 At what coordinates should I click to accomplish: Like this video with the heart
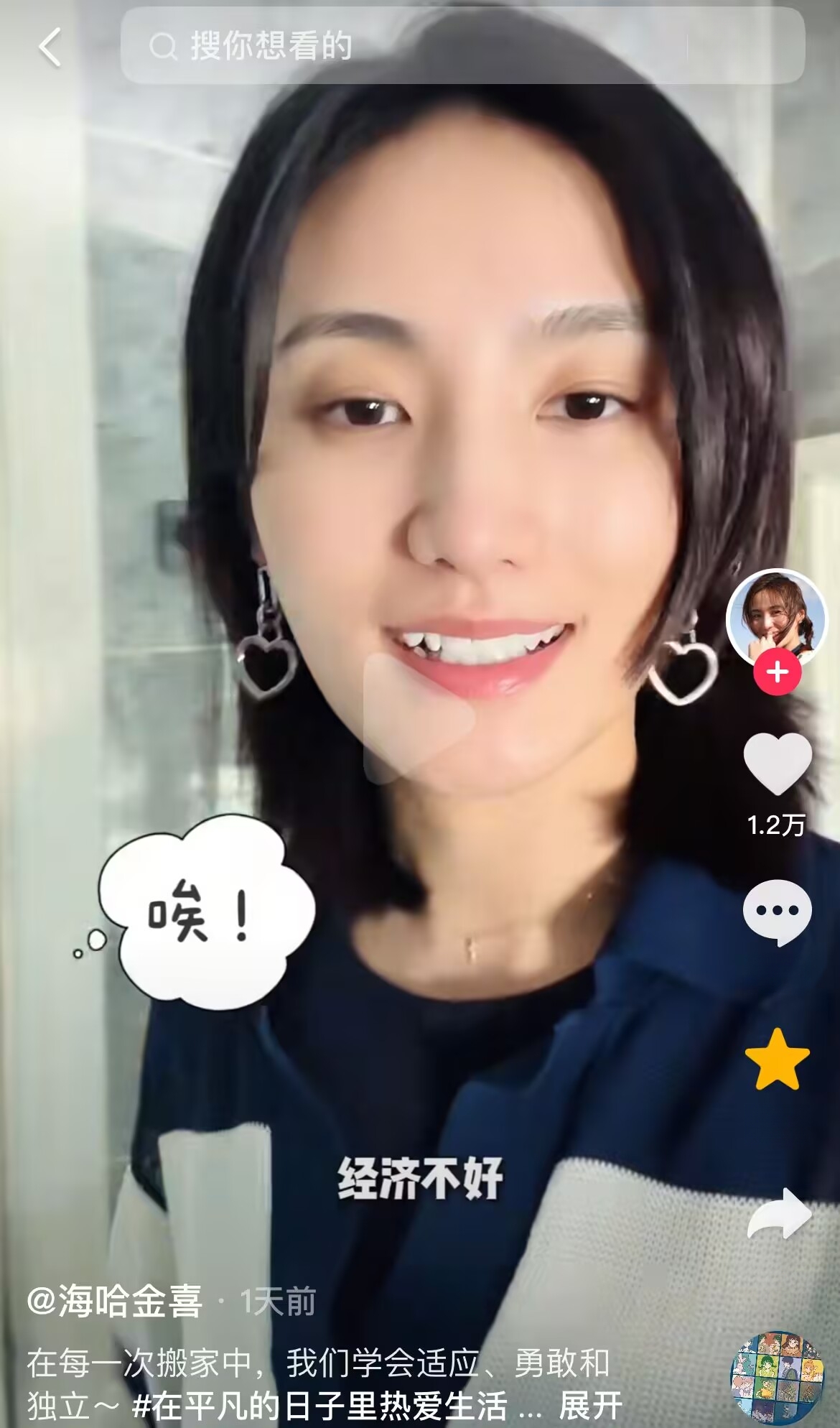pyautogui.click(x=777, y=764)
